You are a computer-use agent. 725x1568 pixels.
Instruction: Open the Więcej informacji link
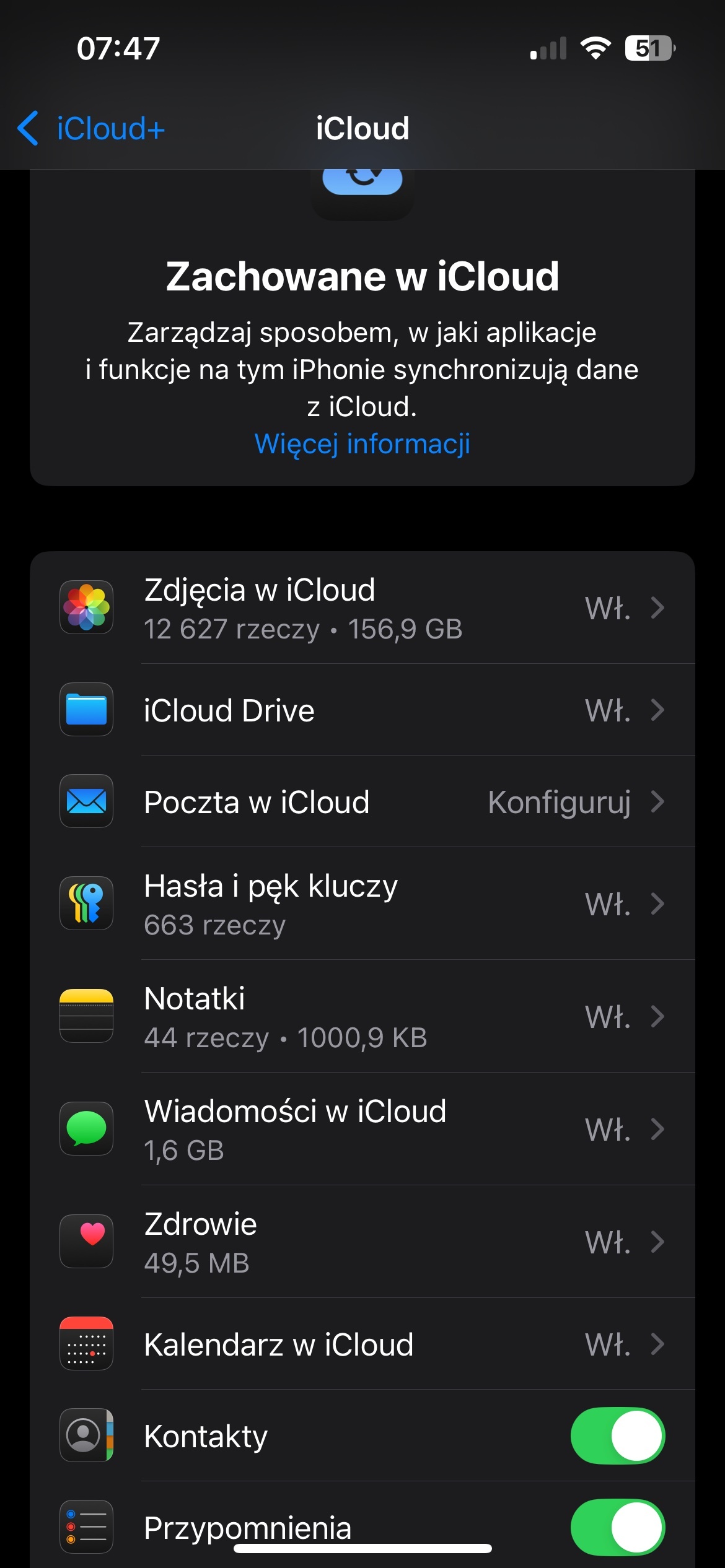[362, 444]
